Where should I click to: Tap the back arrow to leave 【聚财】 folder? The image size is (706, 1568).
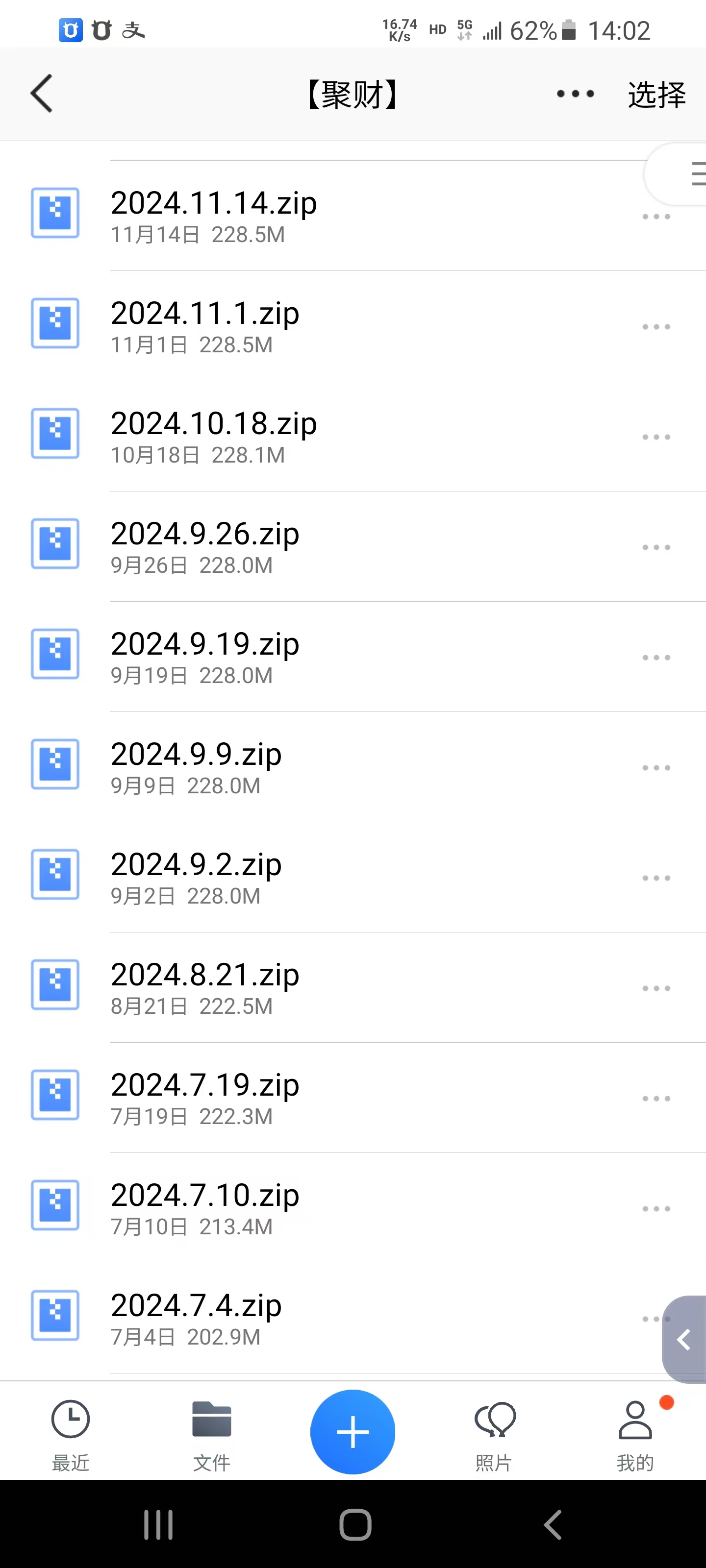(40, 93)
